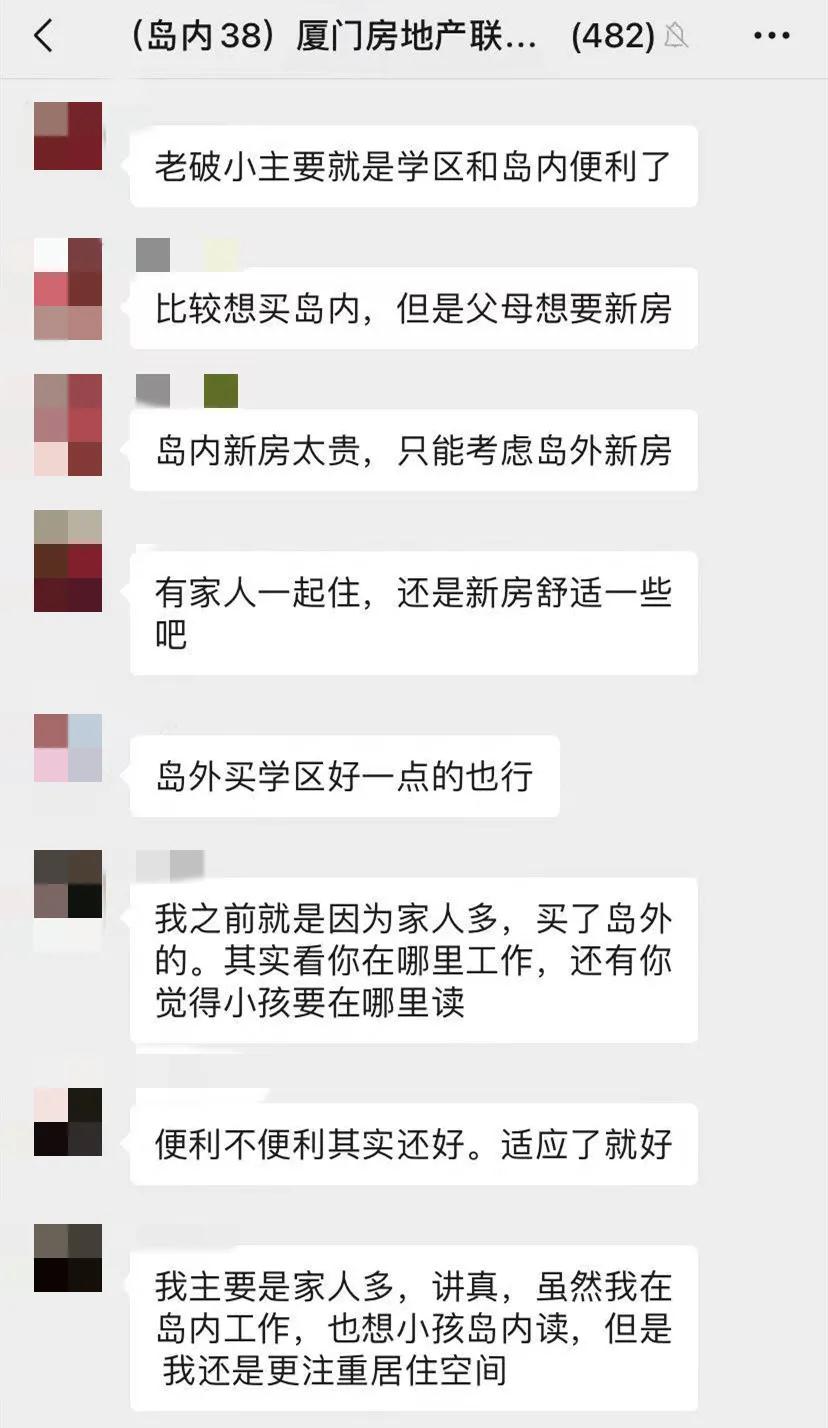The image size is (828, 1428).
Task: Open avatar of "我之前就是因为家人多" sender
Action: point(68,884)
